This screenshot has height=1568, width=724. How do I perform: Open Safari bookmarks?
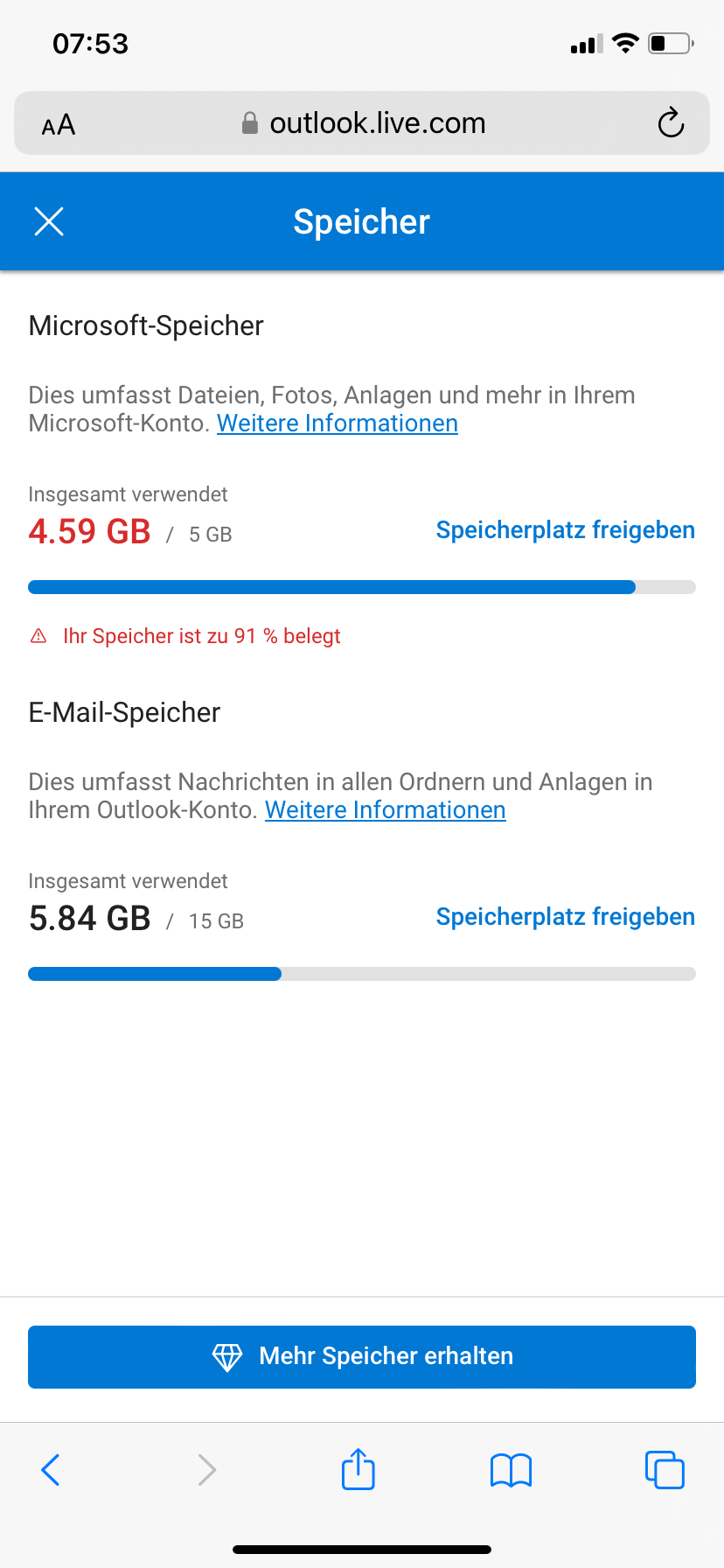[x=512, y=1470]
